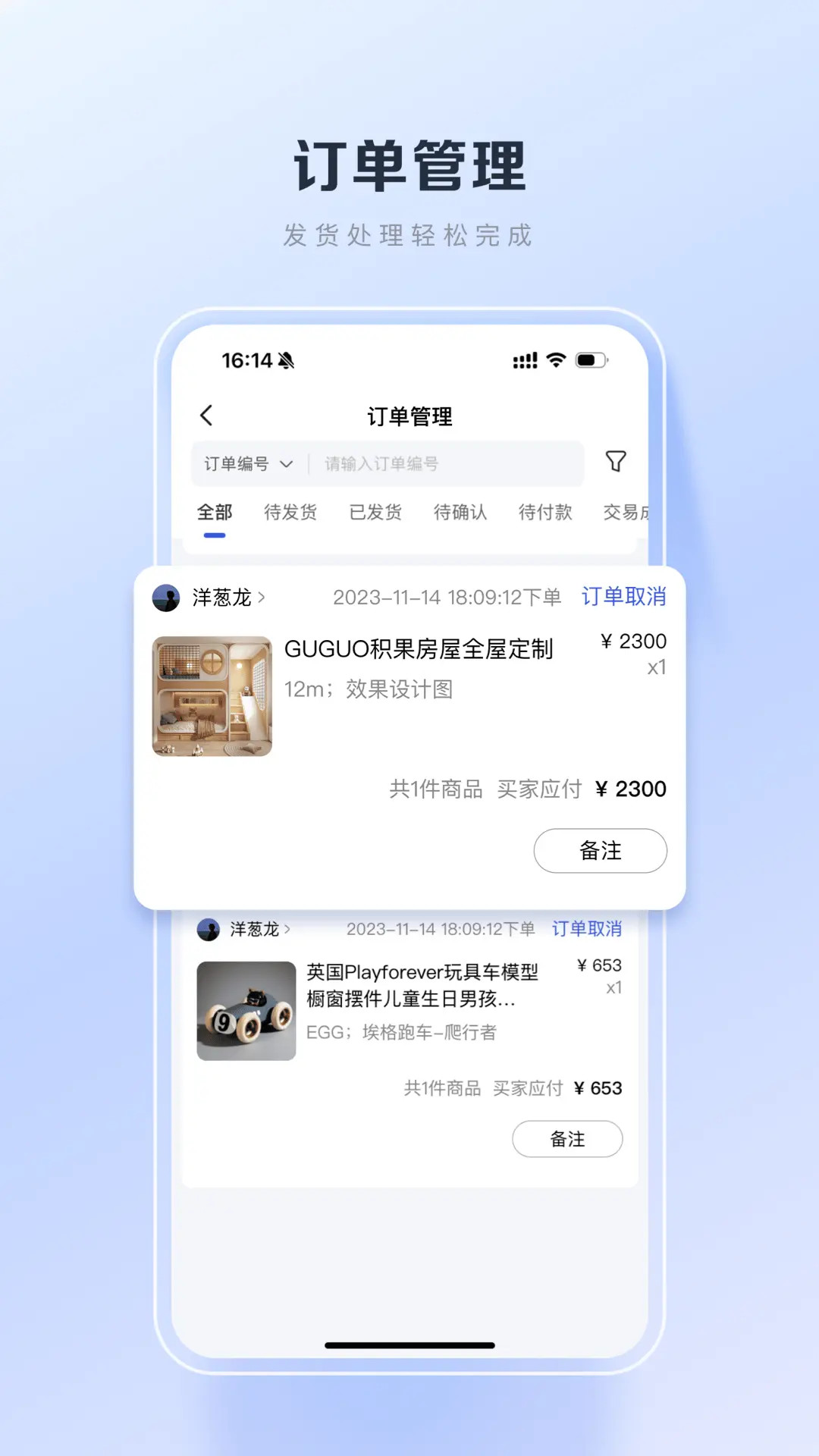Expand buyer details via the chevron next to 洋葱龙

[x=262, y=598]
